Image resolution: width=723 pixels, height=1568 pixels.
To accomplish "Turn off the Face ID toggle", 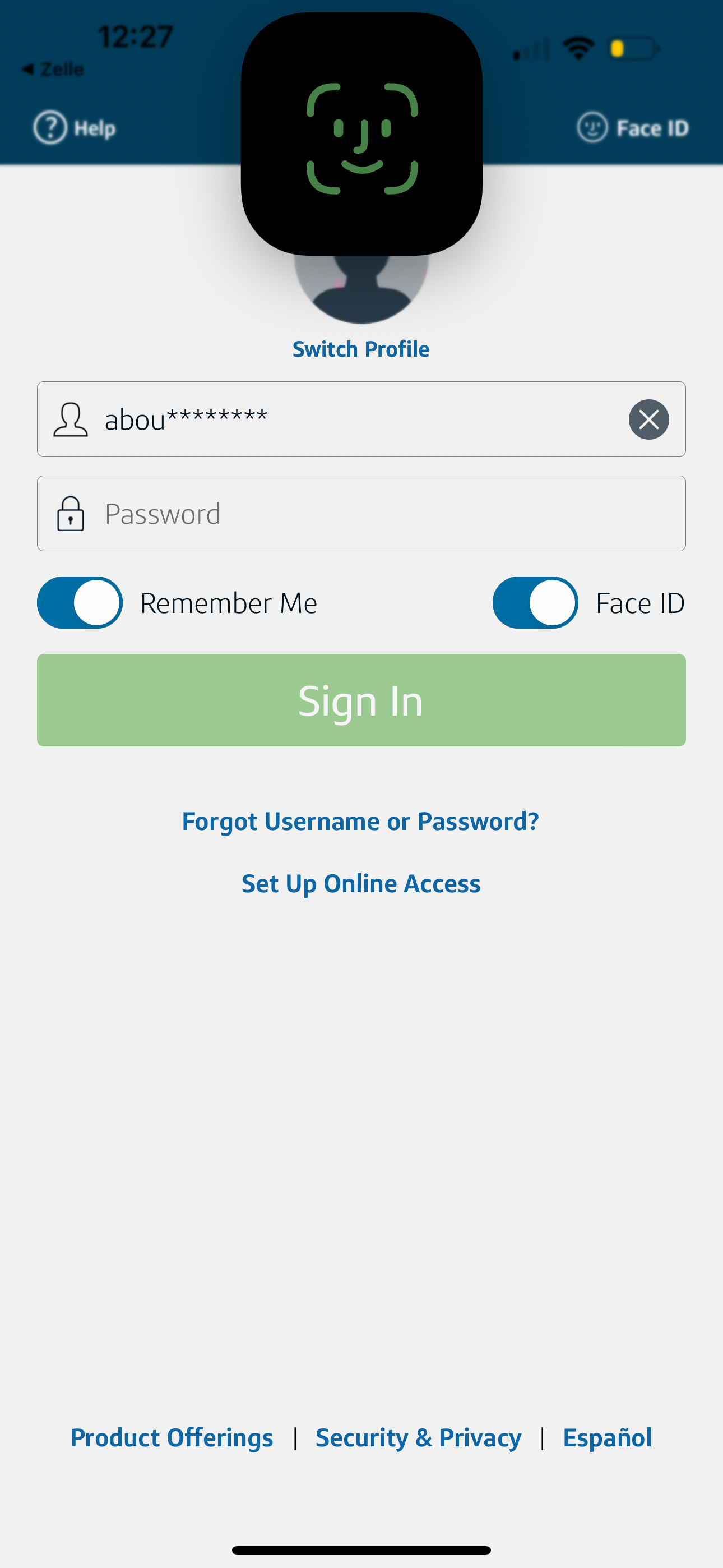I will coord(536,603).
